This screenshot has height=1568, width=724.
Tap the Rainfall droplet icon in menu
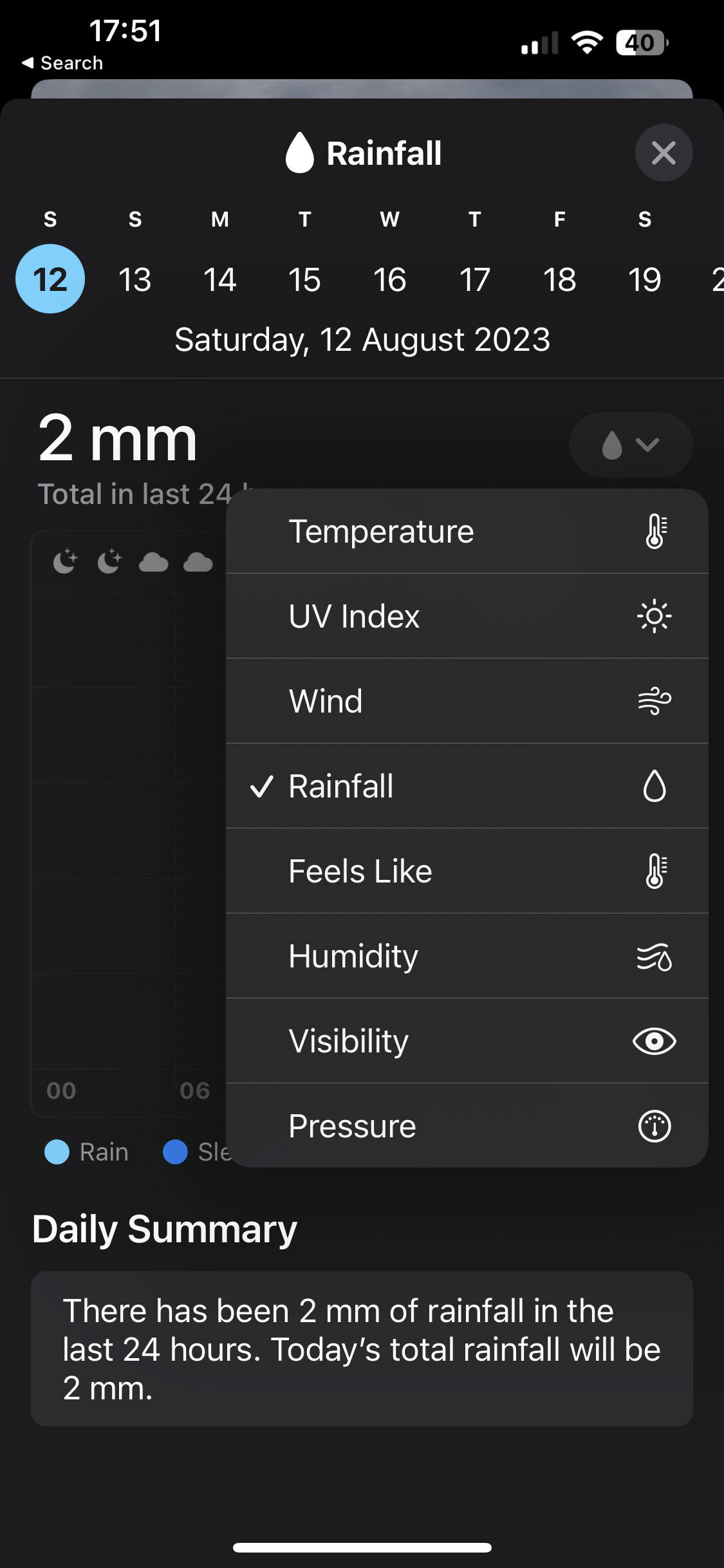pos(654,786)
